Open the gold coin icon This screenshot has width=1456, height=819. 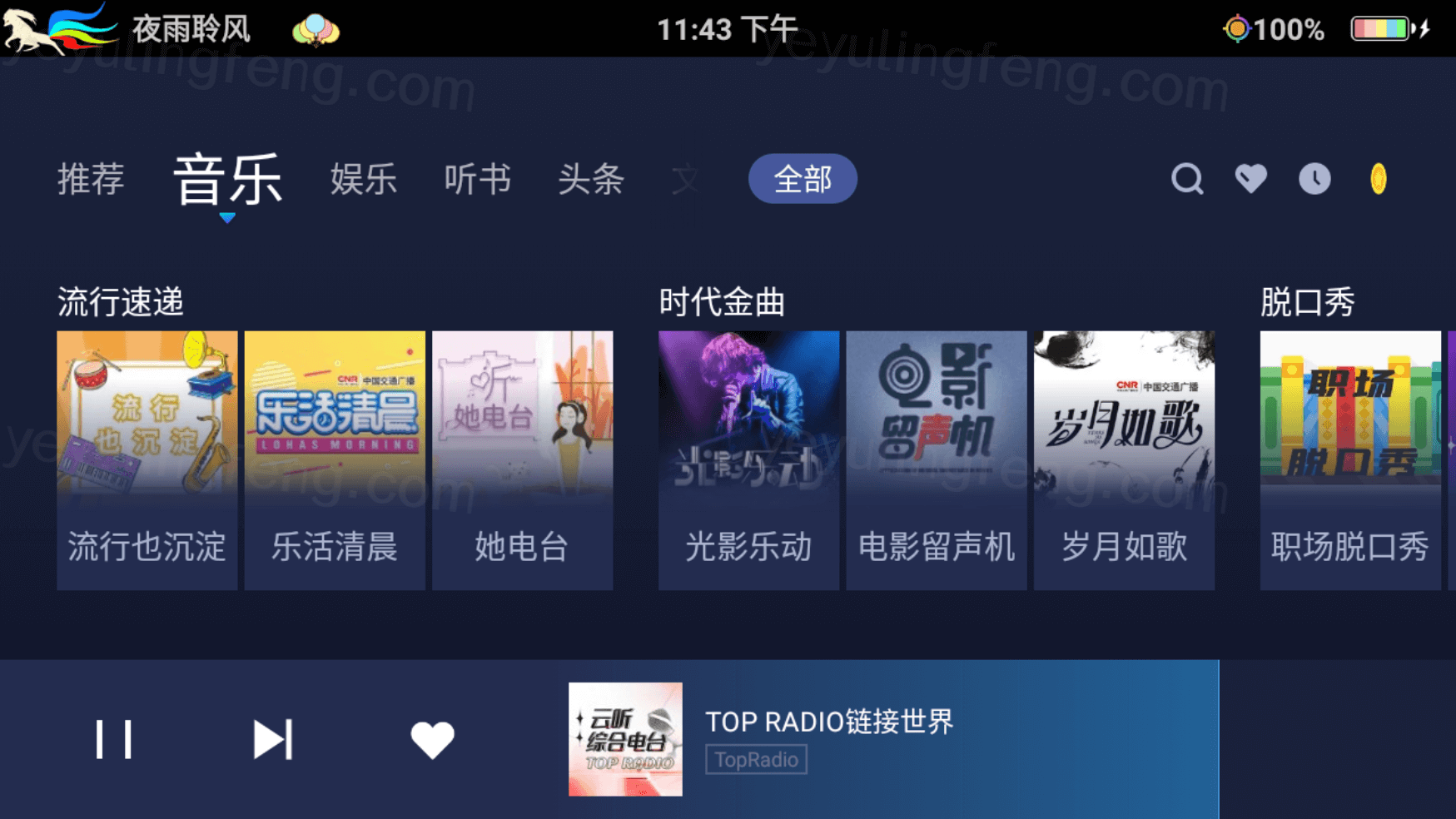(x=1378, y=179)
